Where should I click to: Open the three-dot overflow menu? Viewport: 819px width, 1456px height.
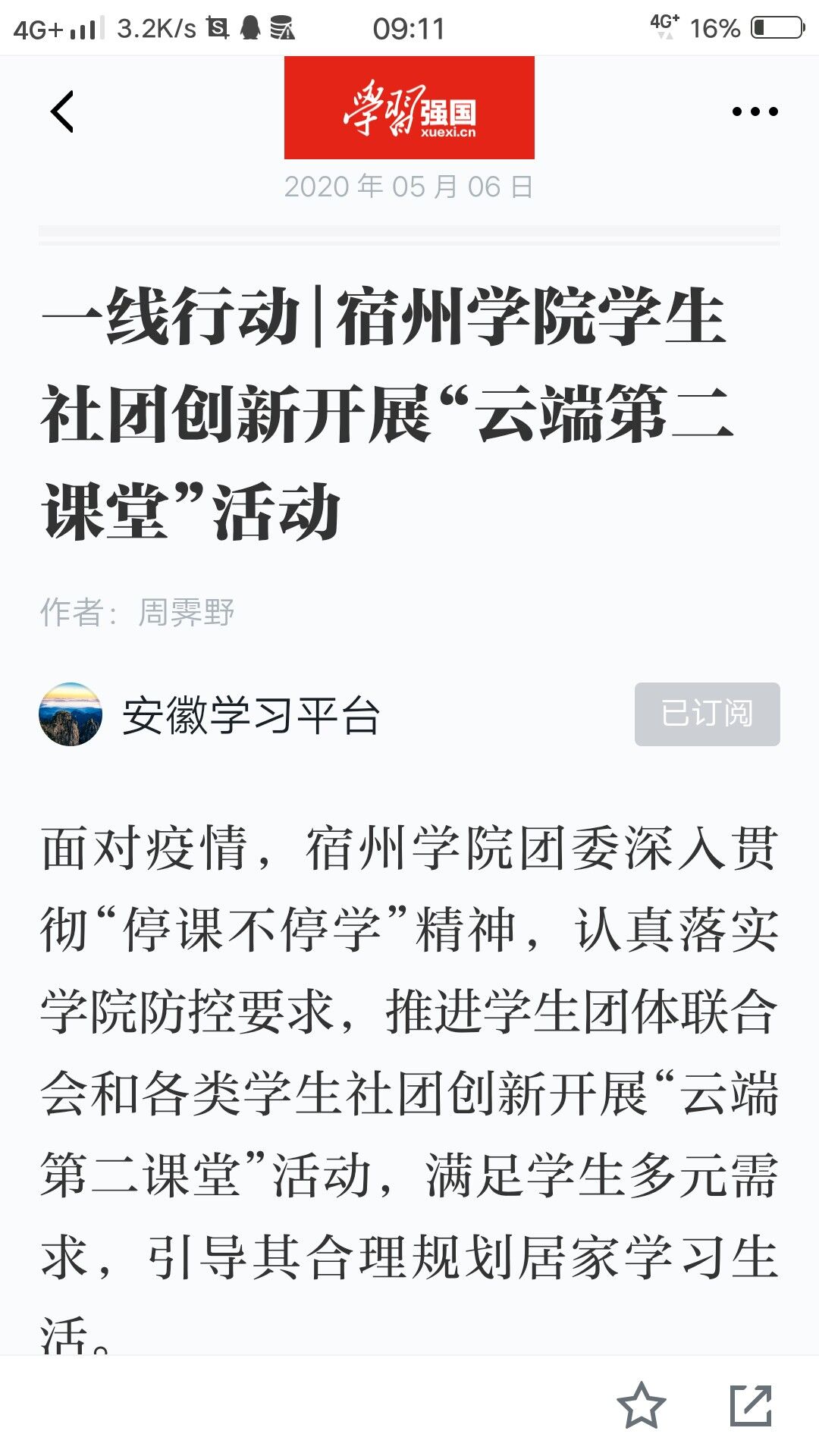755,111
